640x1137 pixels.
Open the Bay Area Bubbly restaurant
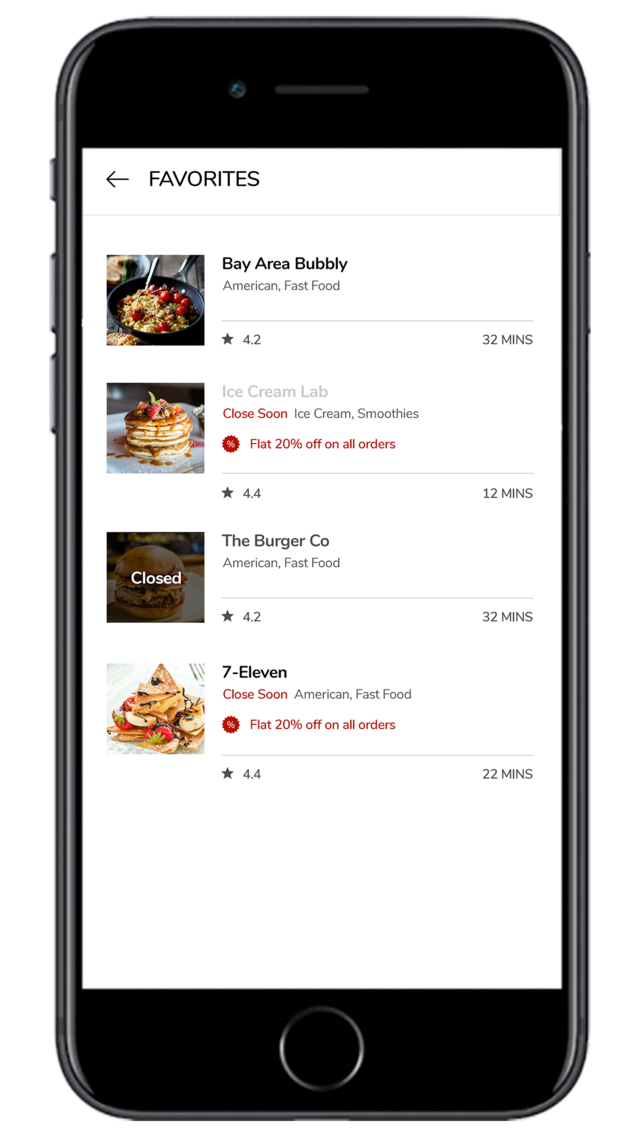320,300
